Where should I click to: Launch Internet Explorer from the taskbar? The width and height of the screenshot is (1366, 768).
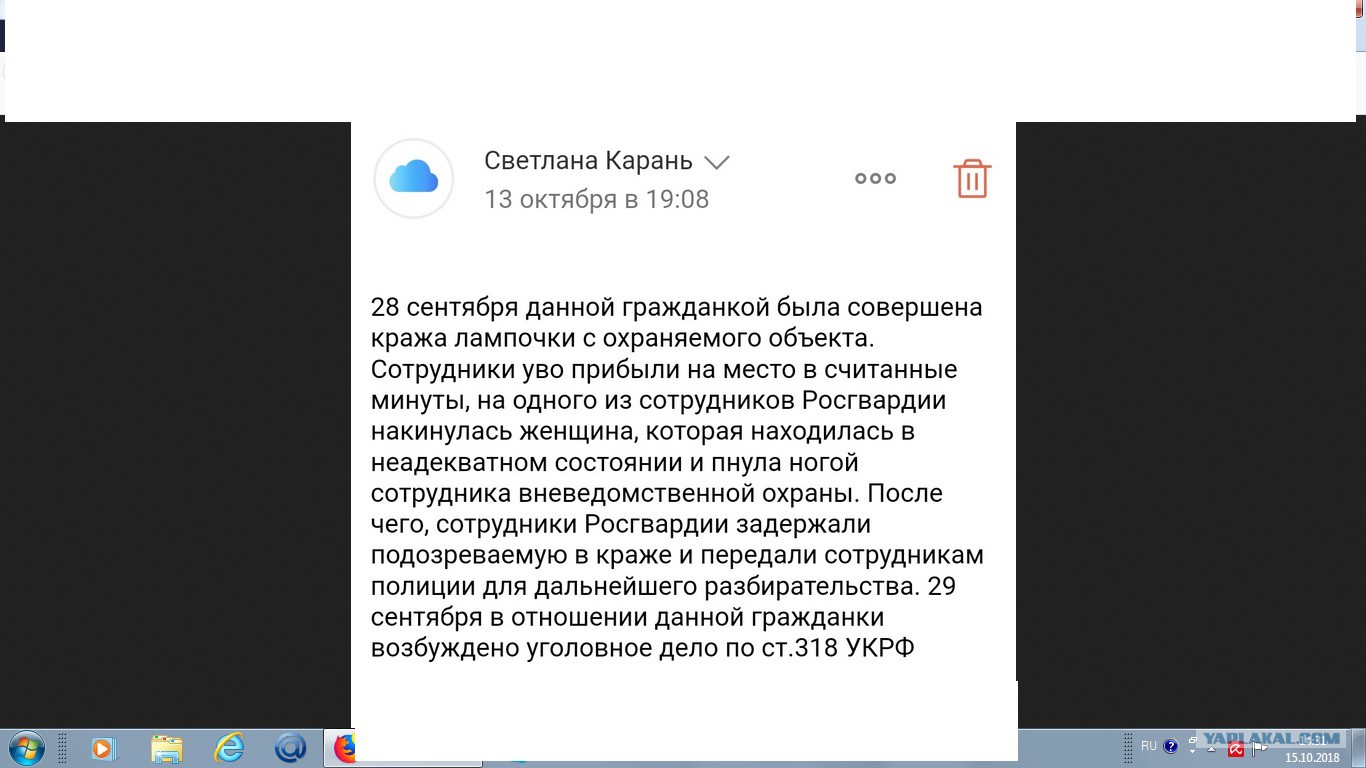tap(229, 748)
